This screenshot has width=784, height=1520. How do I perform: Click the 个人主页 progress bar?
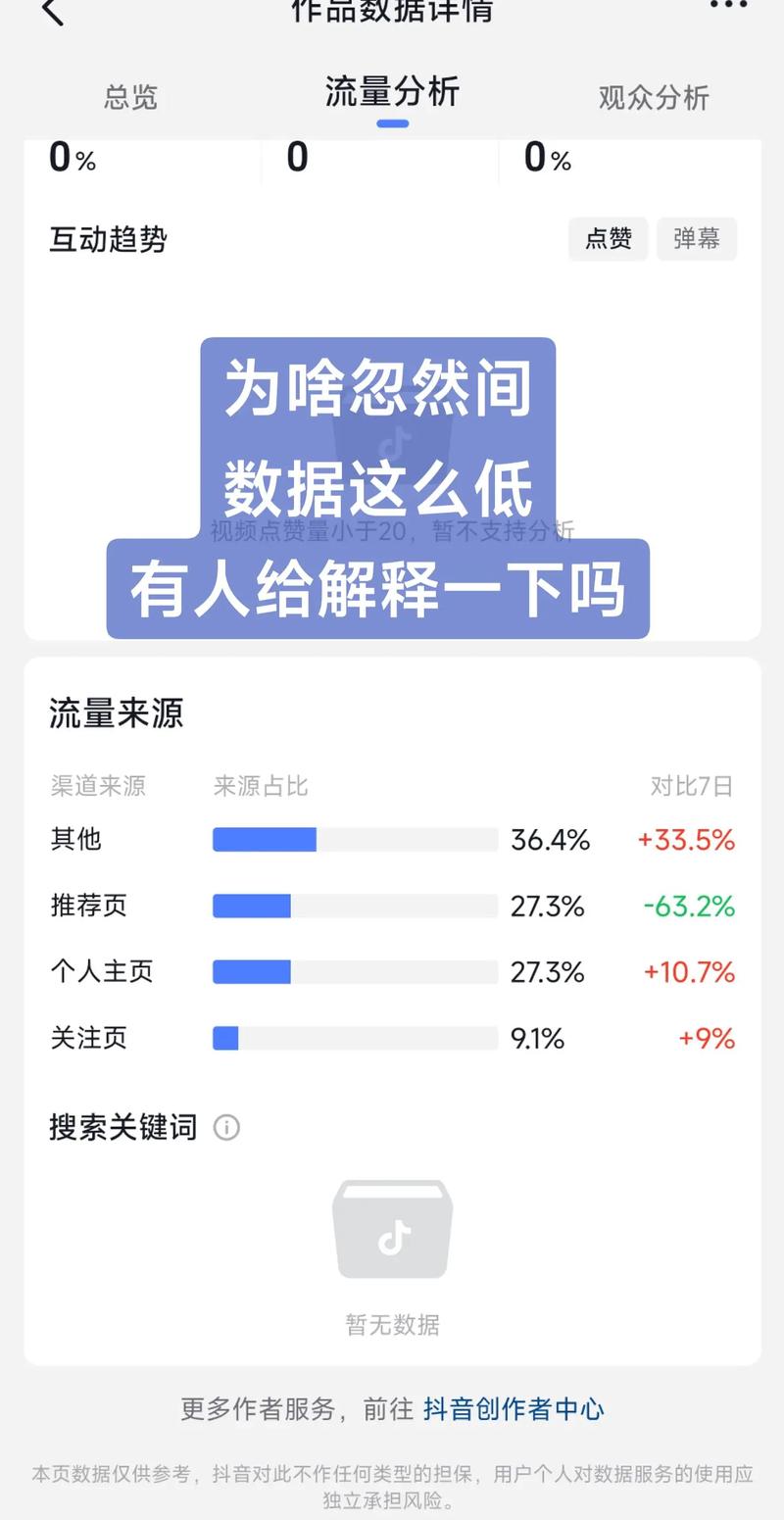click(353, 971)
